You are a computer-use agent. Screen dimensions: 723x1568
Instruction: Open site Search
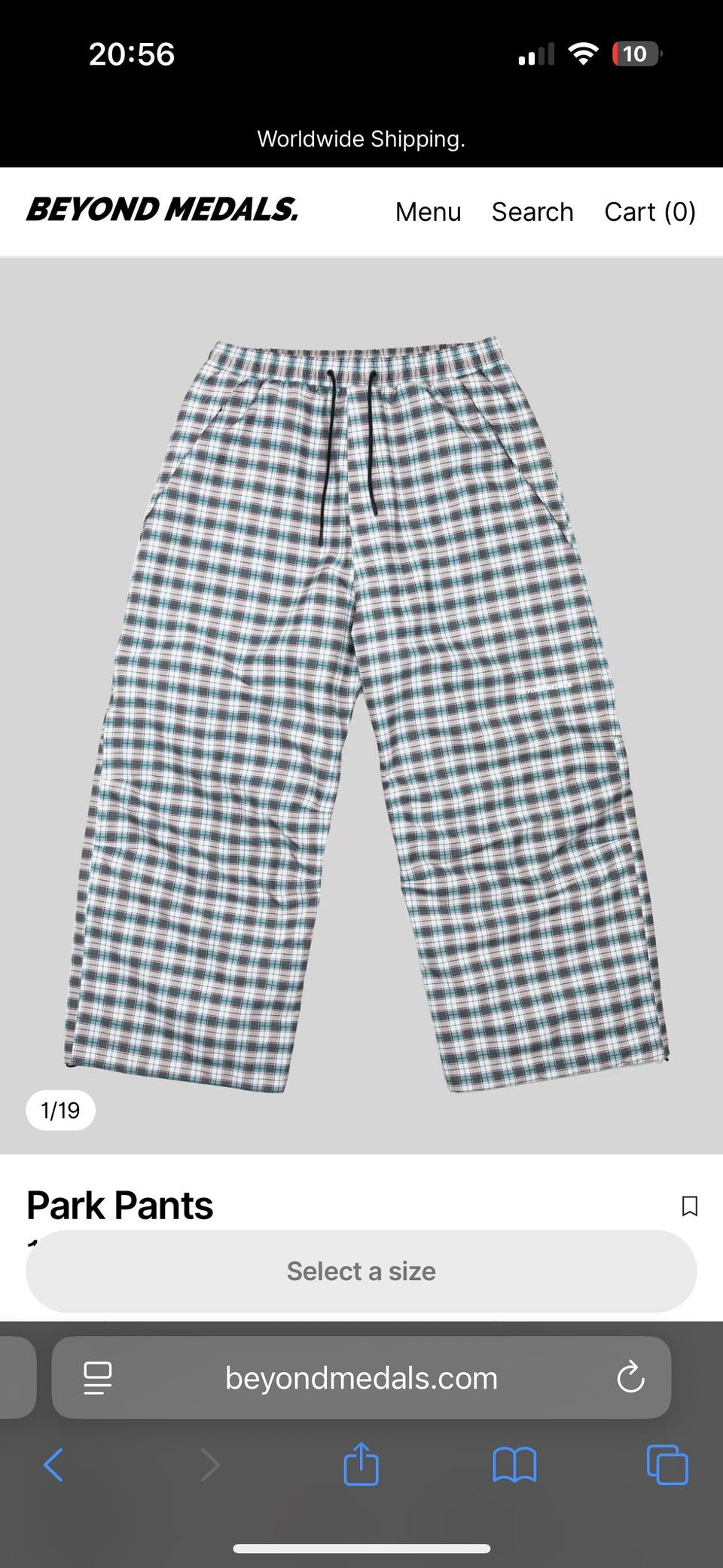click(532, 212)
